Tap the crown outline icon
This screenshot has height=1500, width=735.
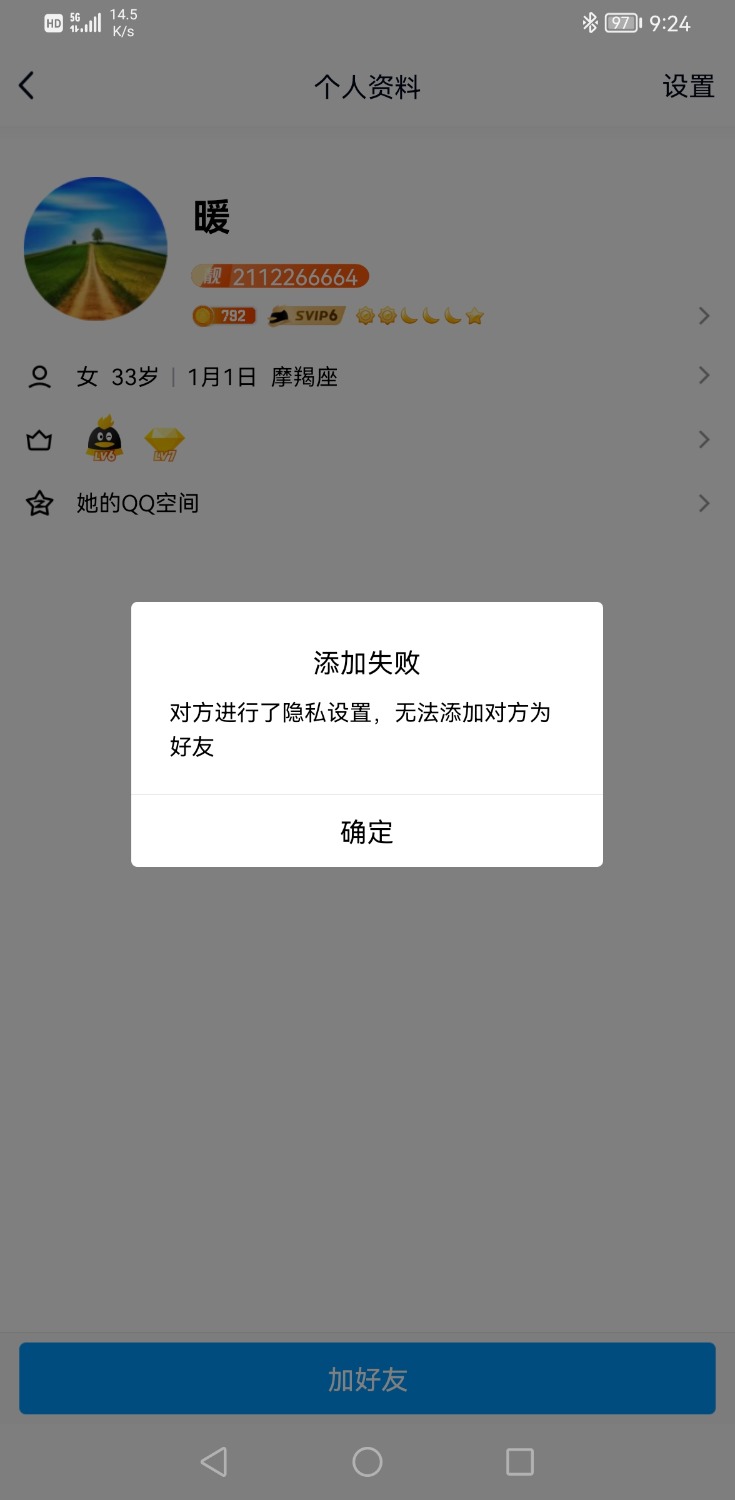(38, 440)
